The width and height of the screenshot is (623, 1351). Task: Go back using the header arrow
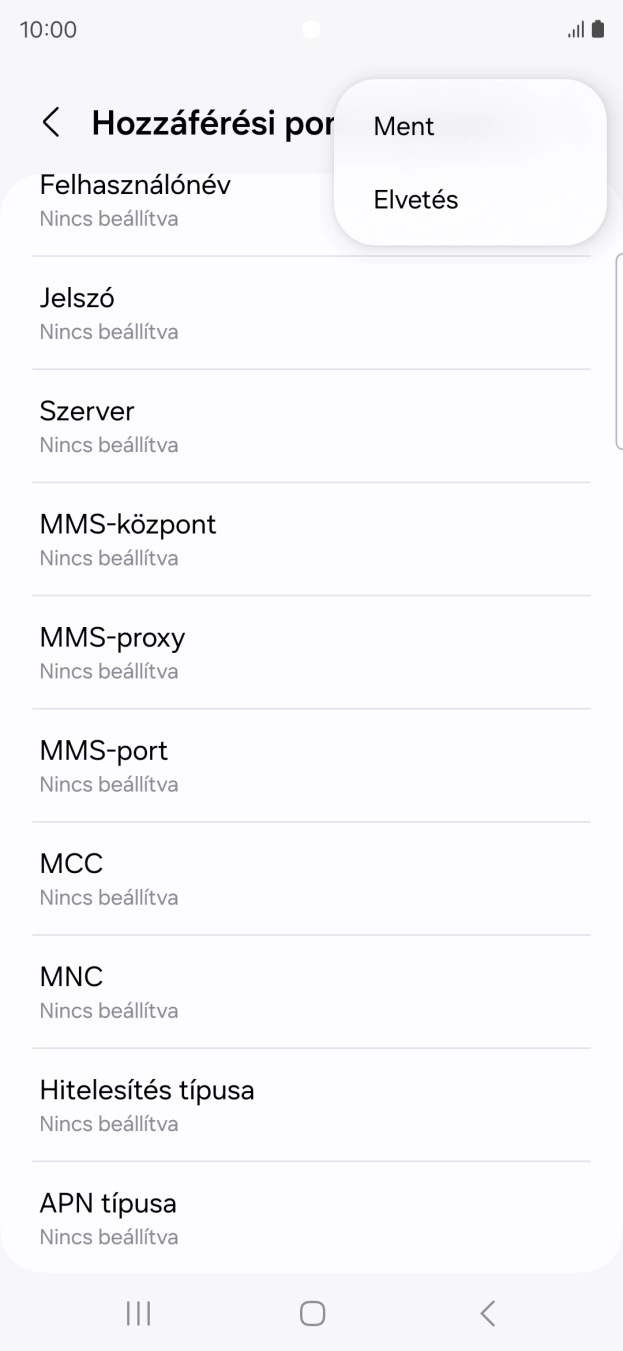click(51, 124)
